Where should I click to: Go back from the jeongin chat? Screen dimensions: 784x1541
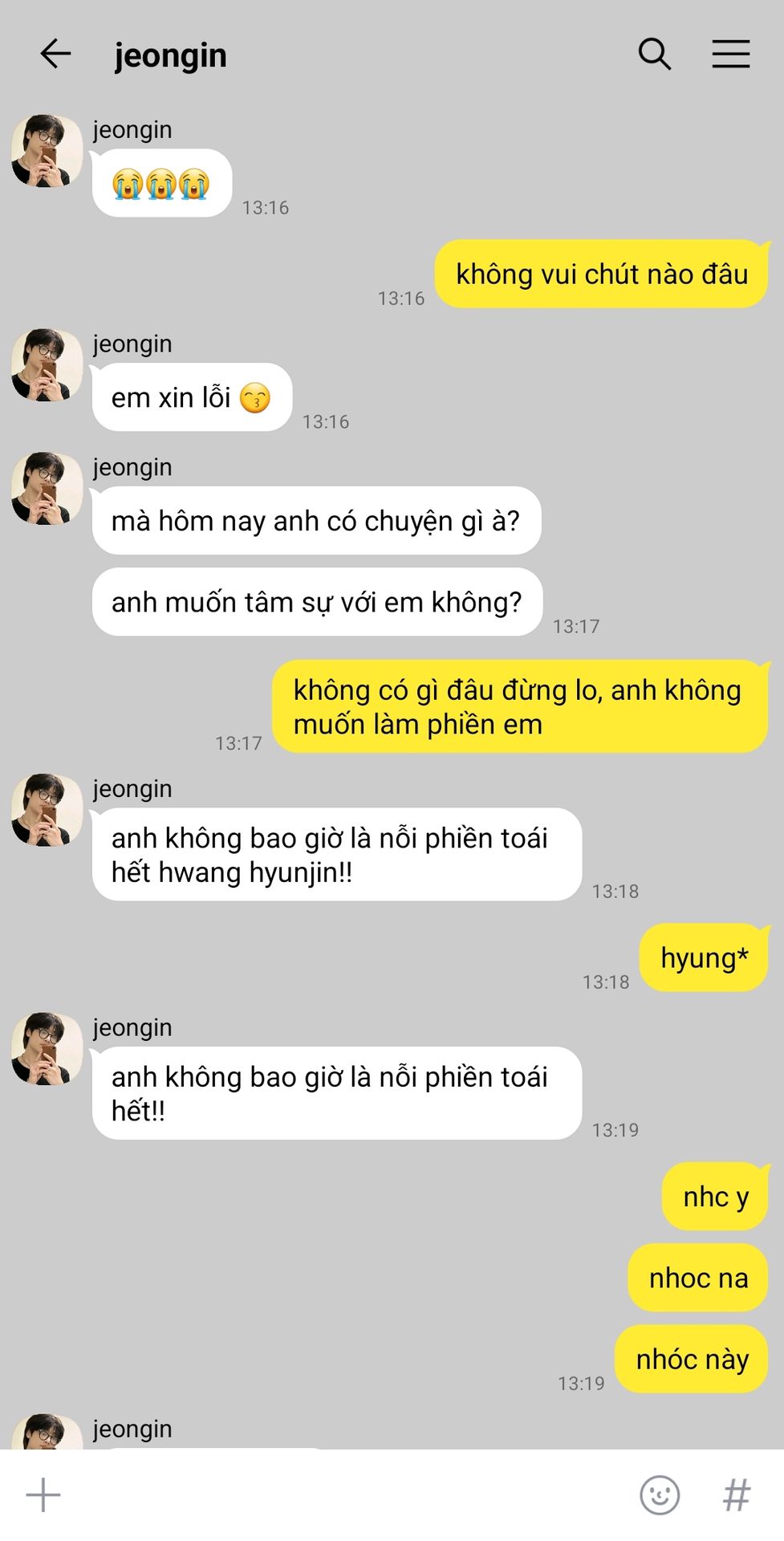pos(55,55)
